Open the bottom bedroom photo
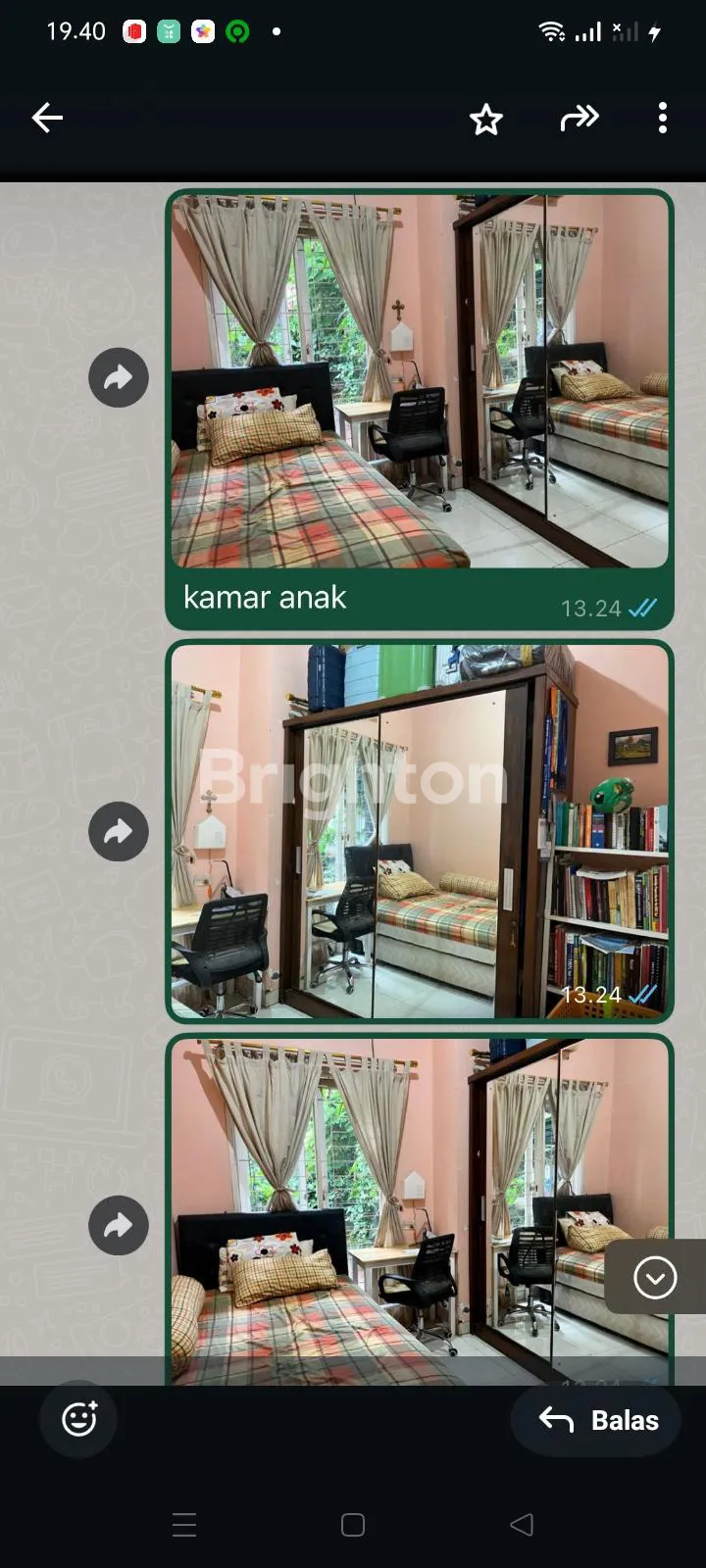706x1568 pixels. click(x=392, y=1210)
